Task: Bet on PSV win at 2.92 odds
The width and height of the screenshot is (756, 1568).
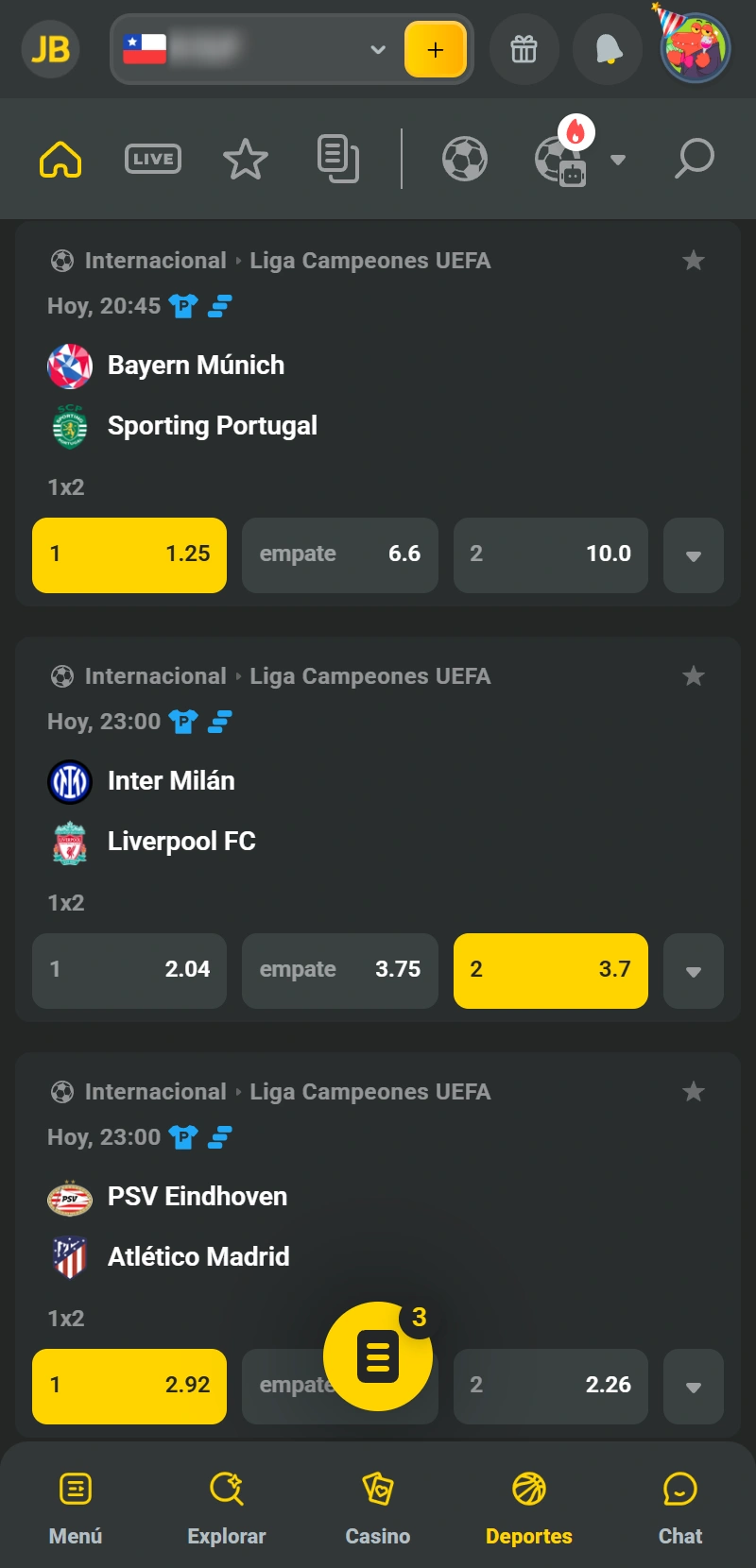Action: [129, 1386]
